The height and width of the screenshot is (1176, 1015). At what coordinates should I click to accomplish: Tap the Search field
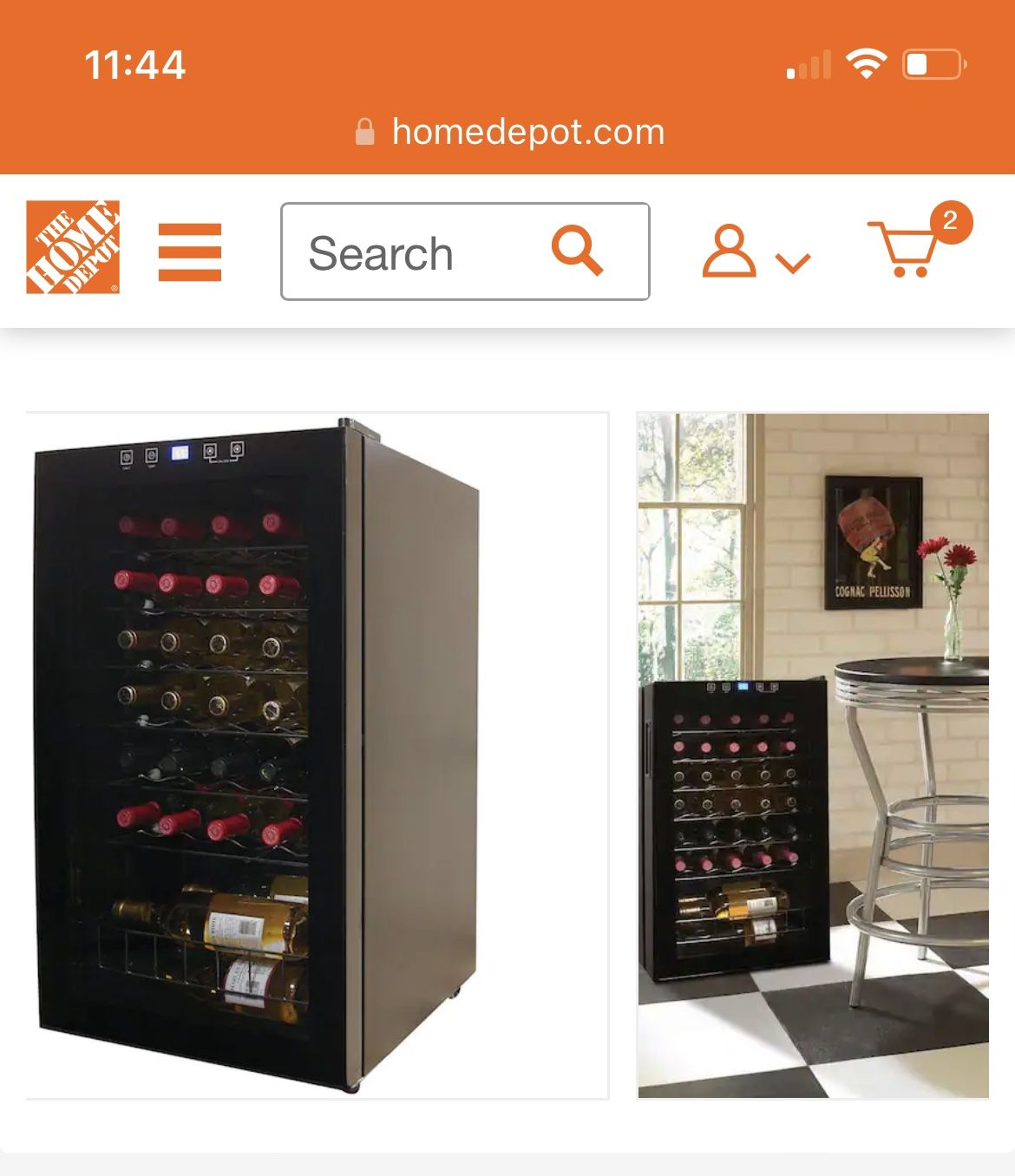pyautogui.click(x=465, y=252)
